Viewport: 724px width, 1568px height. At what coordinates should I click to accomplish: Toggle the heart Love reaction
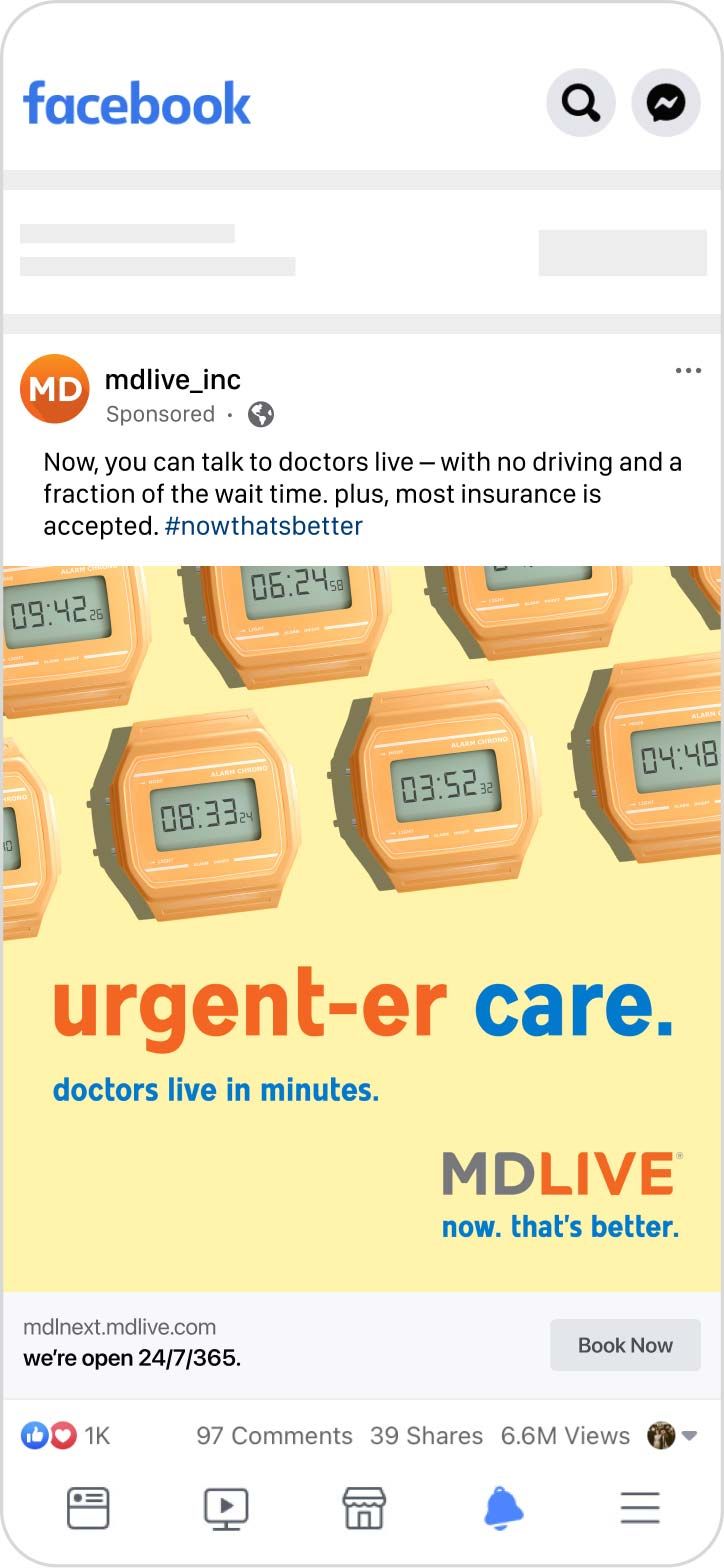[62, 1434]
